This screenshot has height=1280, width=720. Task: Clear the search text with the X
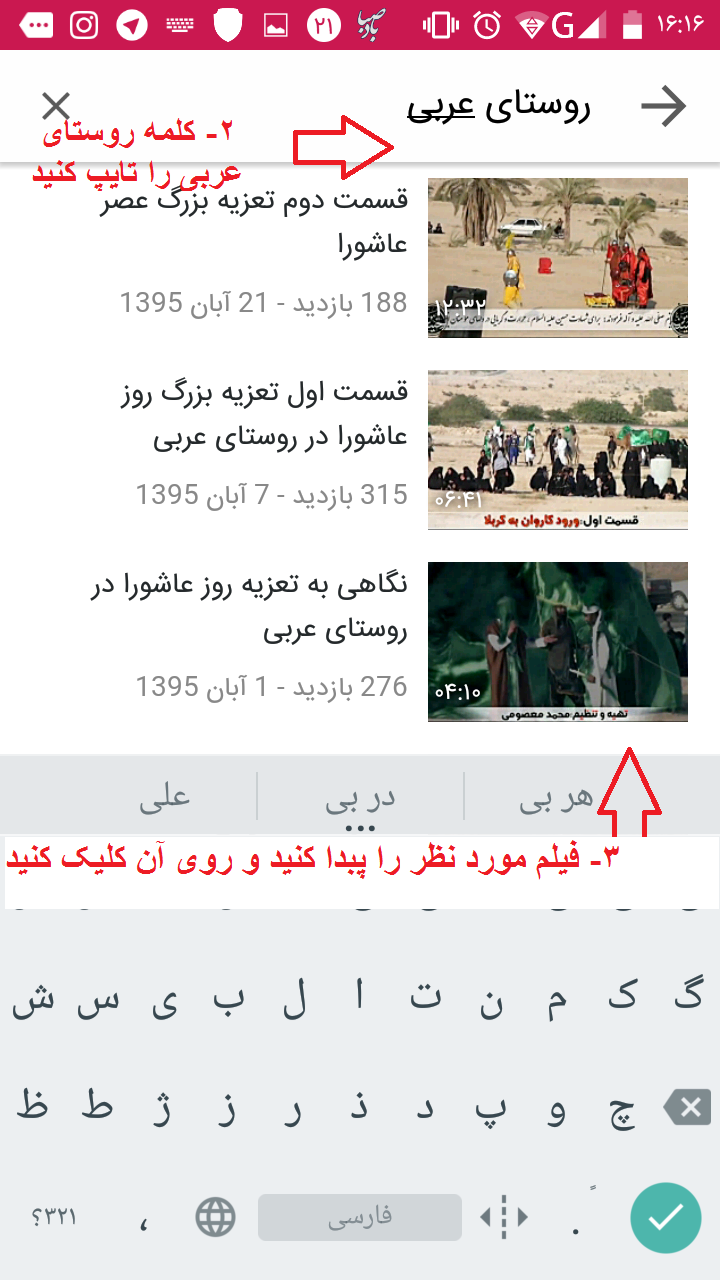click(56, 105)
